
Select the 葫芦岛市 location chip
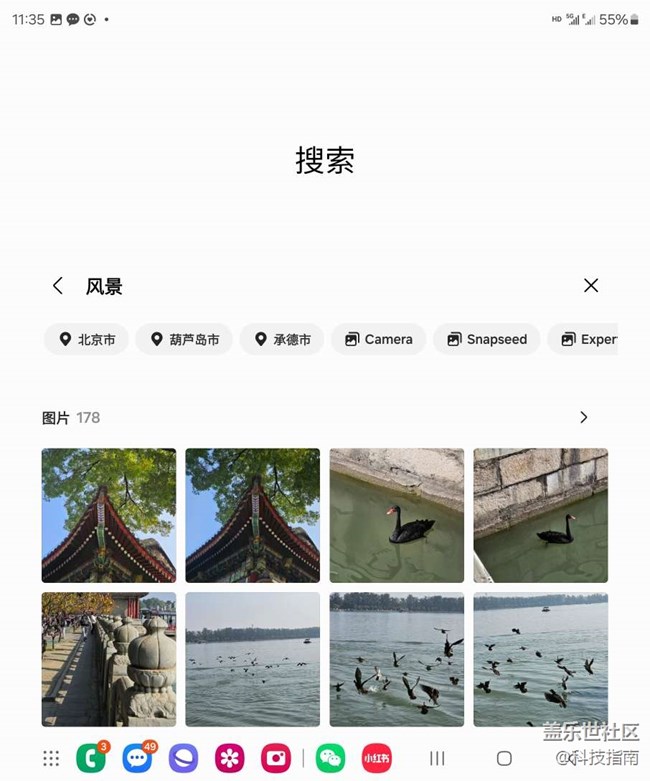click(184, 339)
